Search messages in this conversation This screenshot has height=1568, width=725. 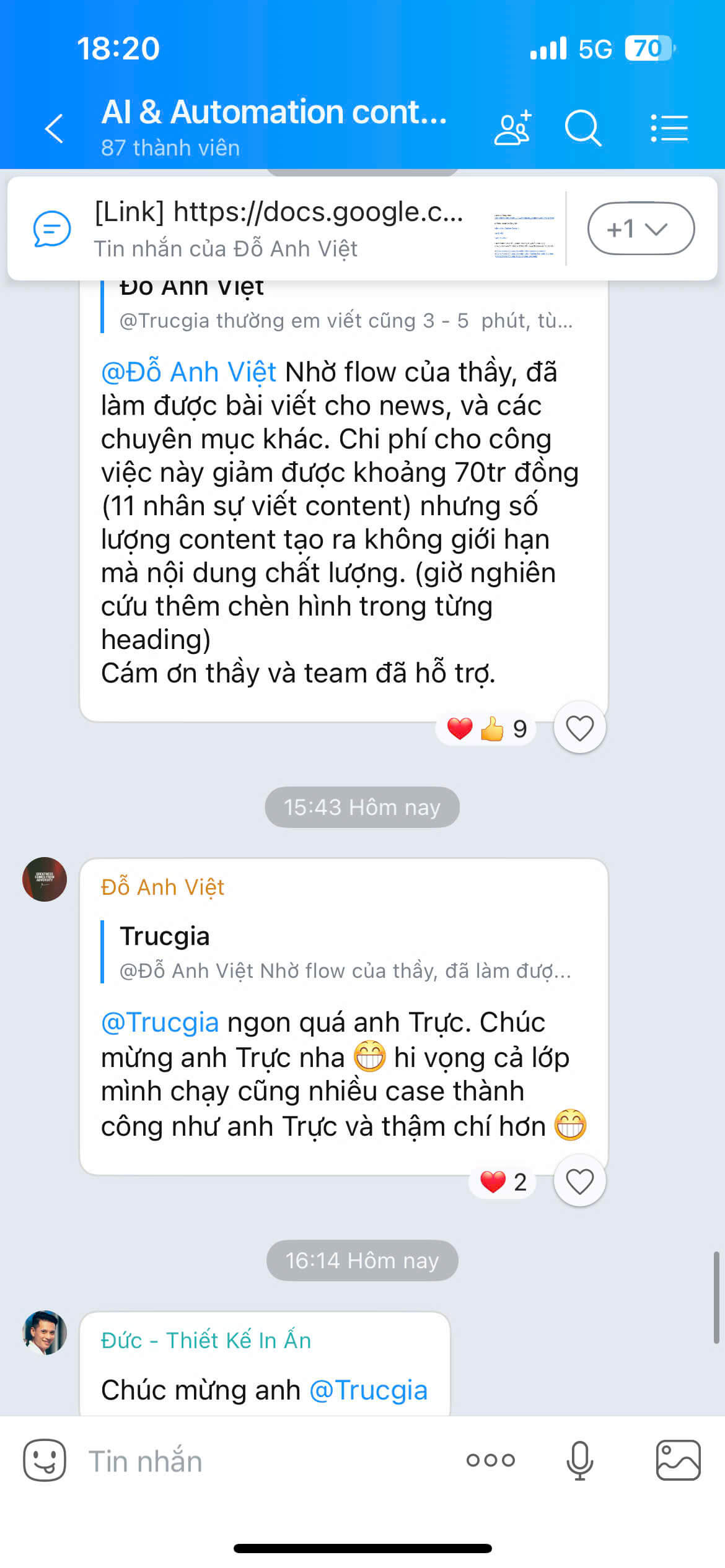tap(582, 128)
